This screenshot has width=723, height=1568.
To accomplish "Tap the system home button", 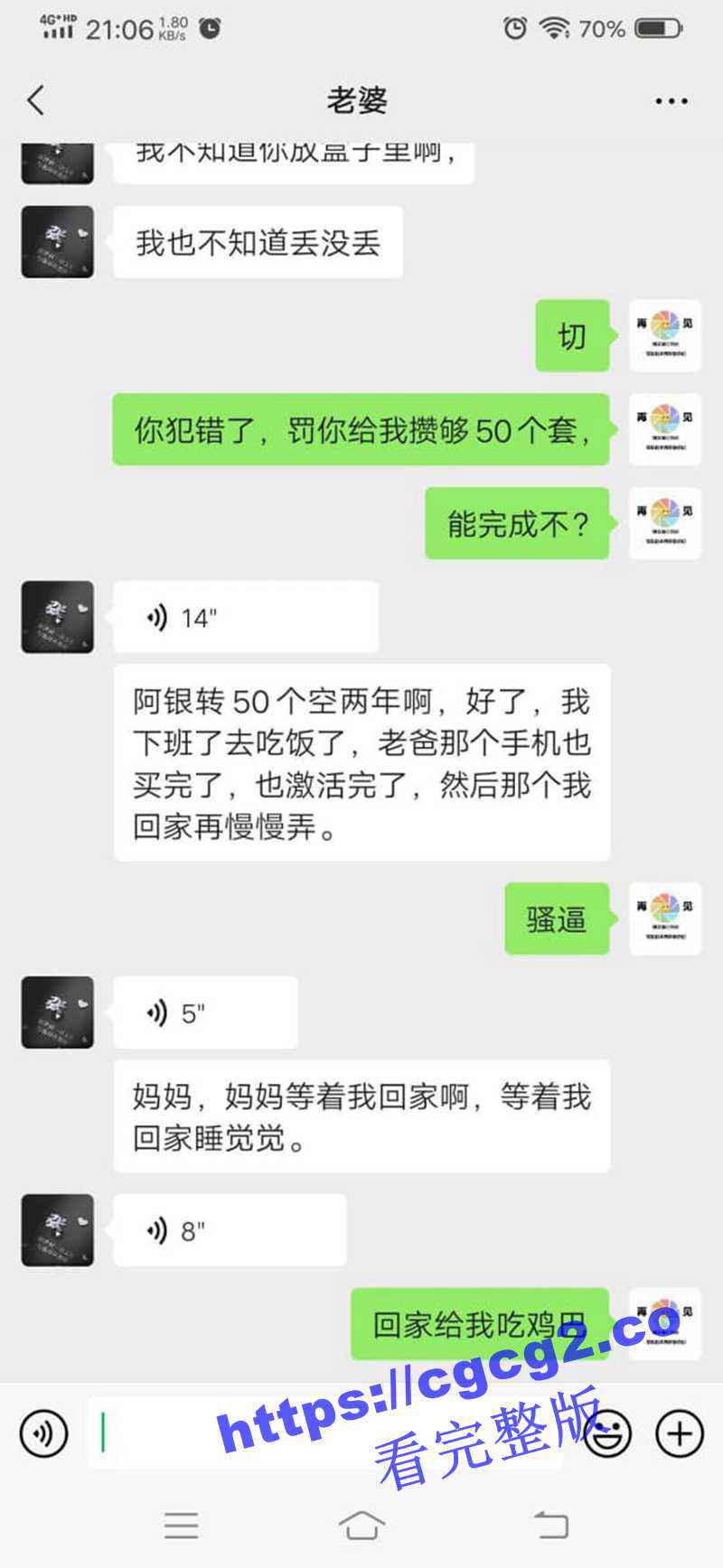I will (361, 1526).
